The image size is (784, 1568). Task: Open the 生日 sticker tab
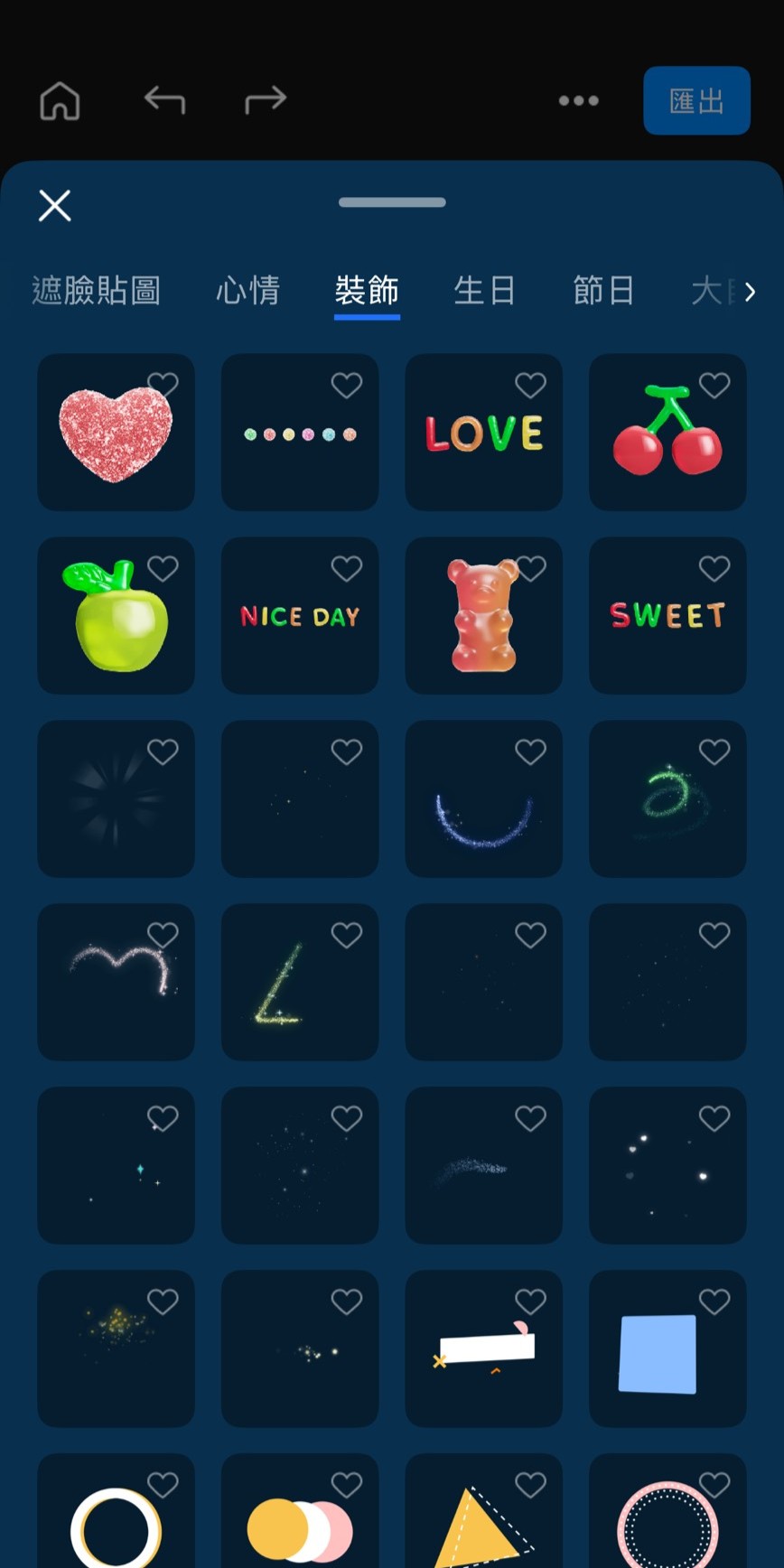[484, 291]
